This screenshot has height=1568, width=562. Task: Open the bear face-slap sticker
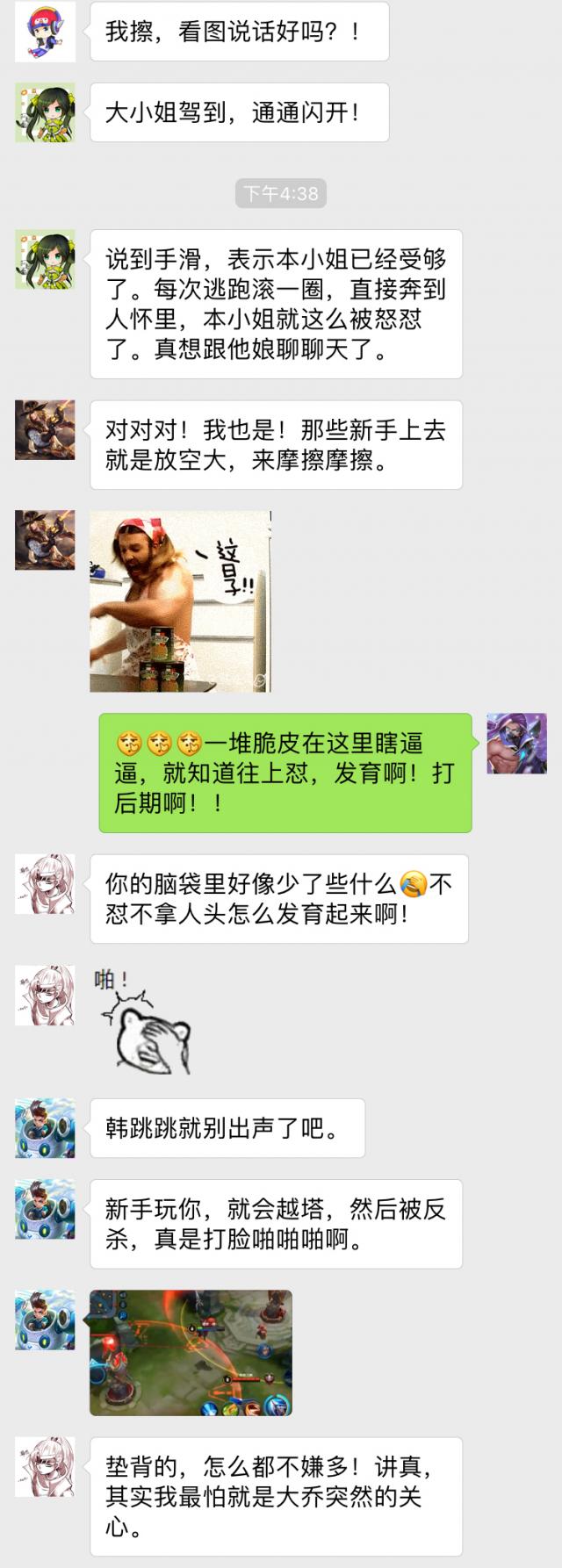(x=146, y=1027)
